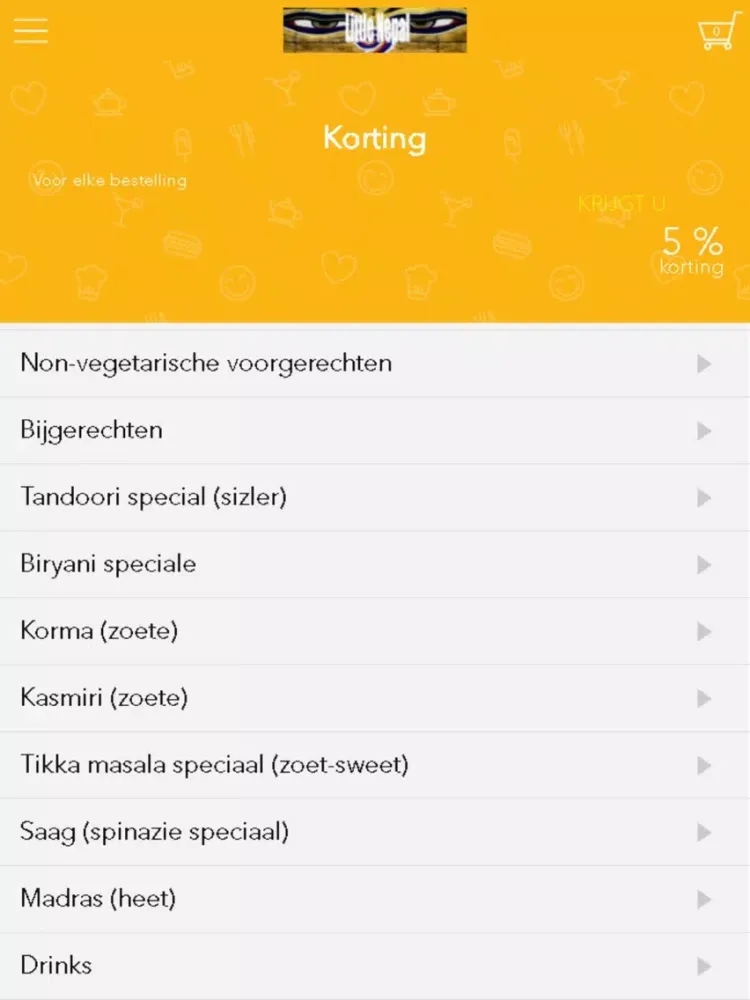This screenshot has width=750, height=1000.
Task: Click 'Voor elke bestelling' promo text
Action: [108, 180]
